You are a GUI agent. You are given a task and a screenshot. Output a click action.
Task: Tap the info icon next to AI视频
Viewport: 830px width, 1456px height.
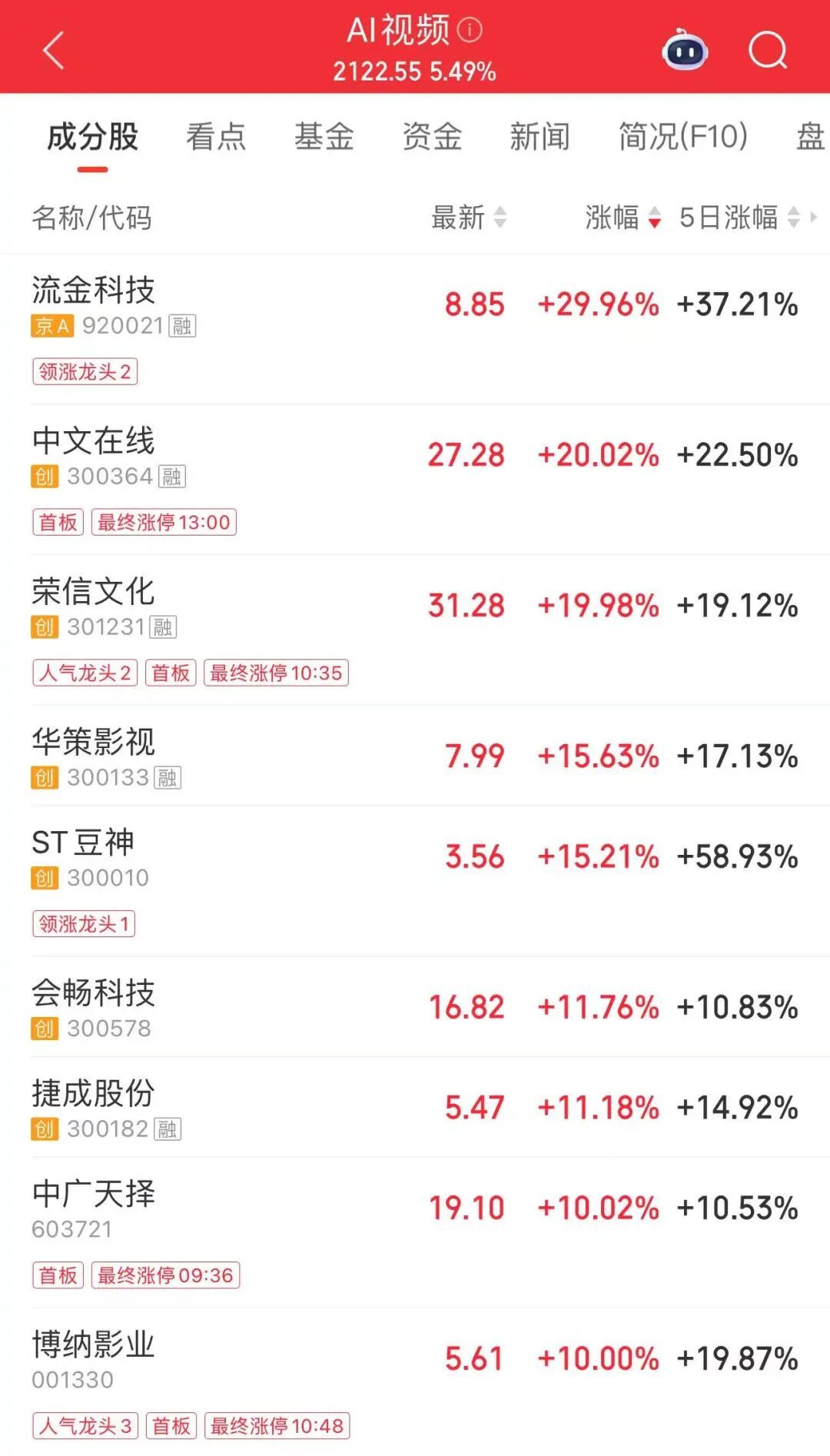[x=470, y=30]
